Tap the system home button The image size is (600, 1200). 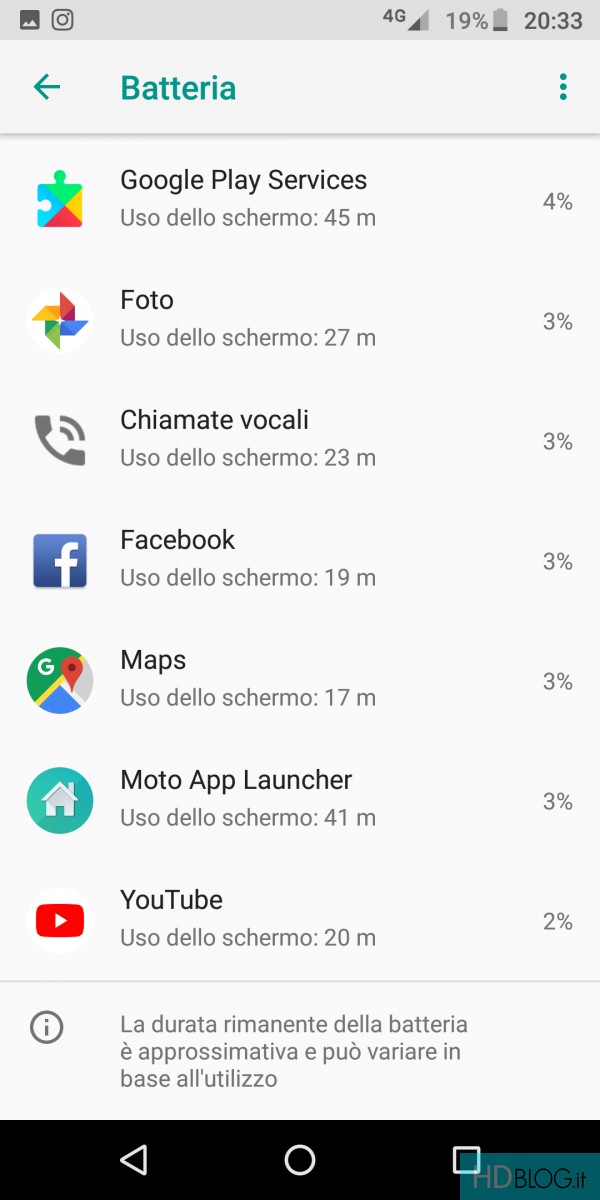tap(300, 1159)
